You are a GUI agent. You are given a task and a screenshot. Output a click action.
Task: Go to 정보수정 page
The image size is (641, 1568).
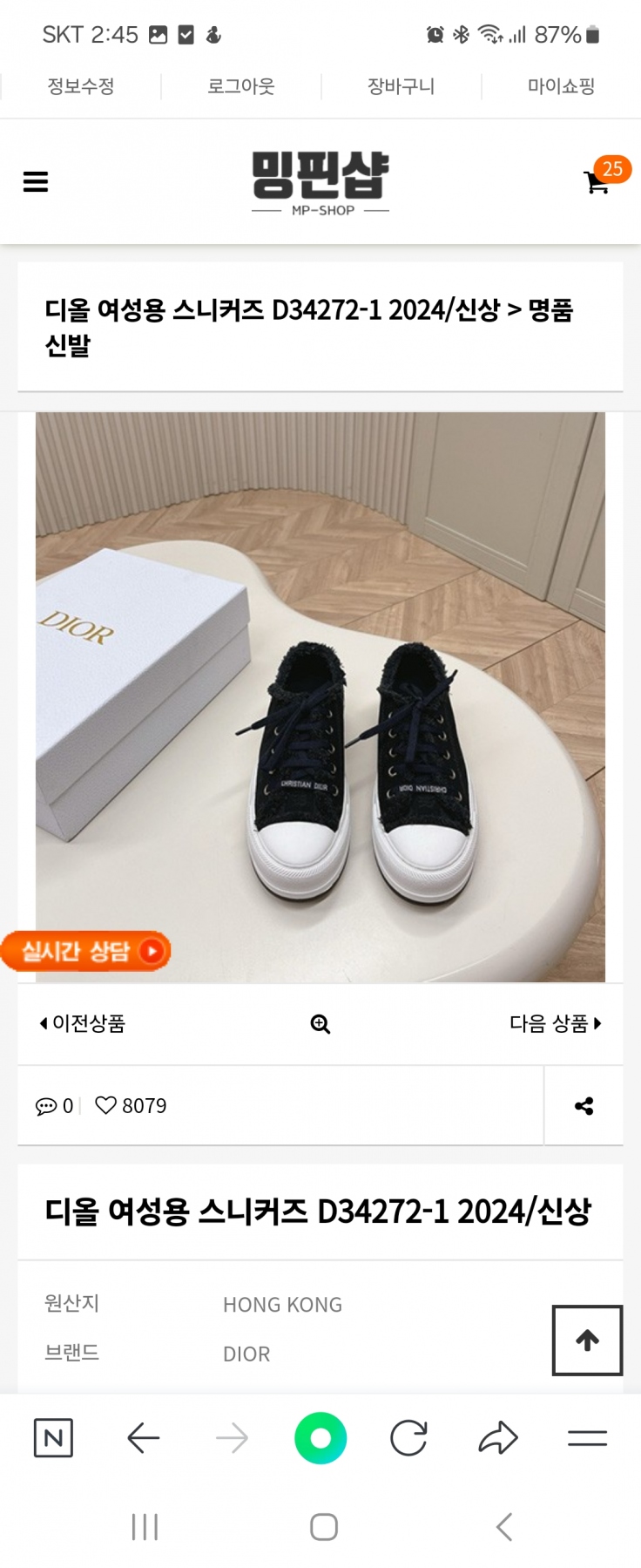point(80,86)
